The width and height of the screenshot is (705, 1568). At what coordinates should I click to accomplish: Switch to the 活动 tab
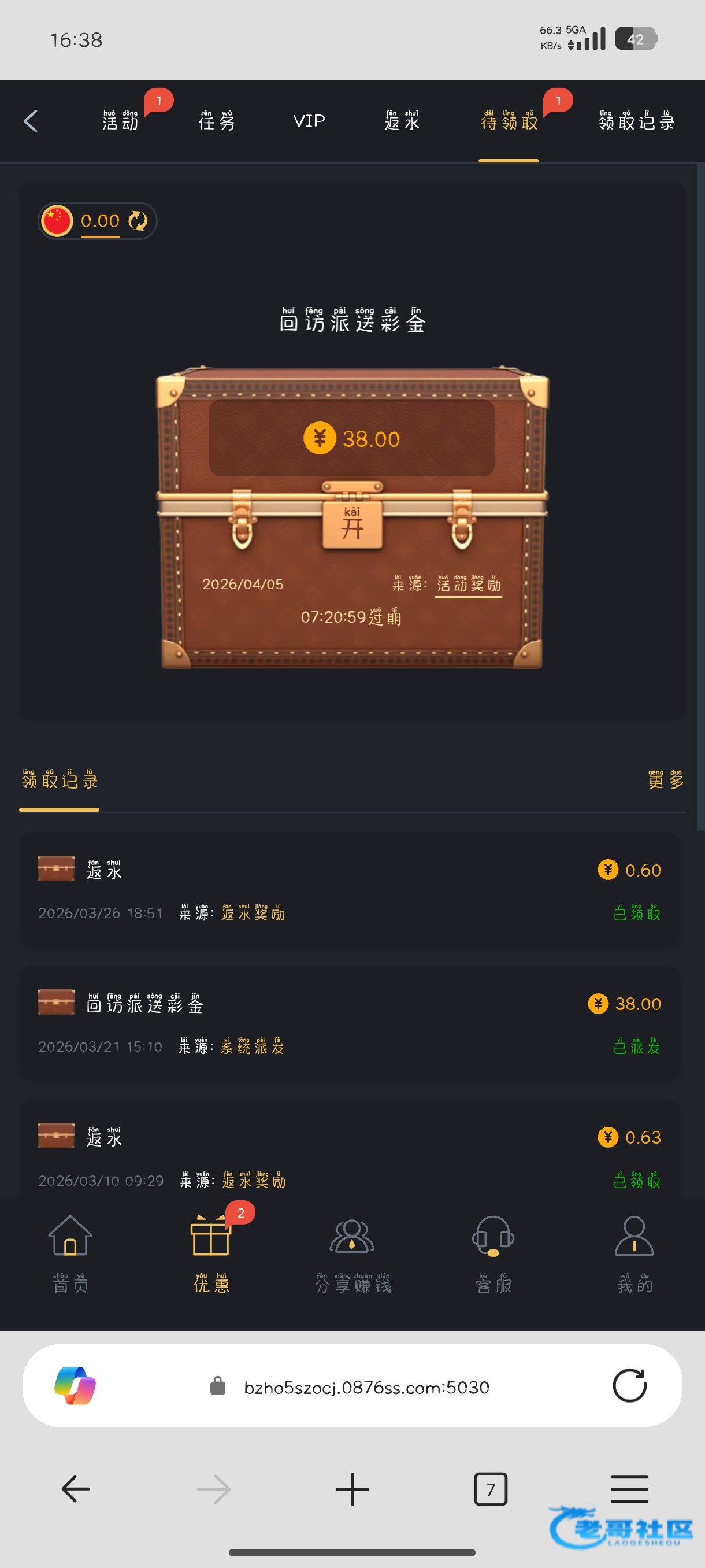pyautogui.click(x=120, y=121)
